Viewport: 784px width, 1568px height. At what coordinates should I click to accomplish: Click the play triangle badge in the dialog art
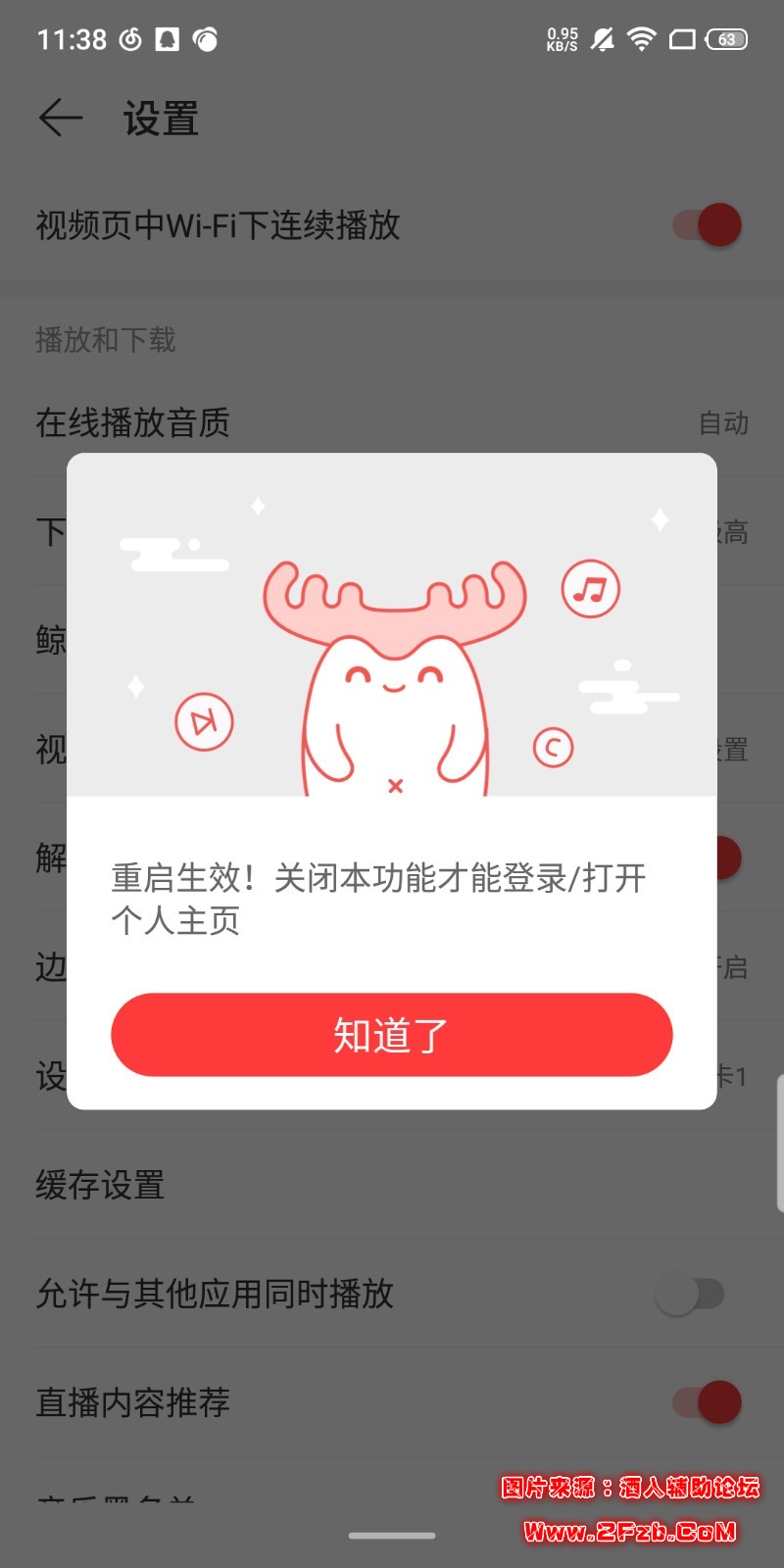click(x=203, y=722)
